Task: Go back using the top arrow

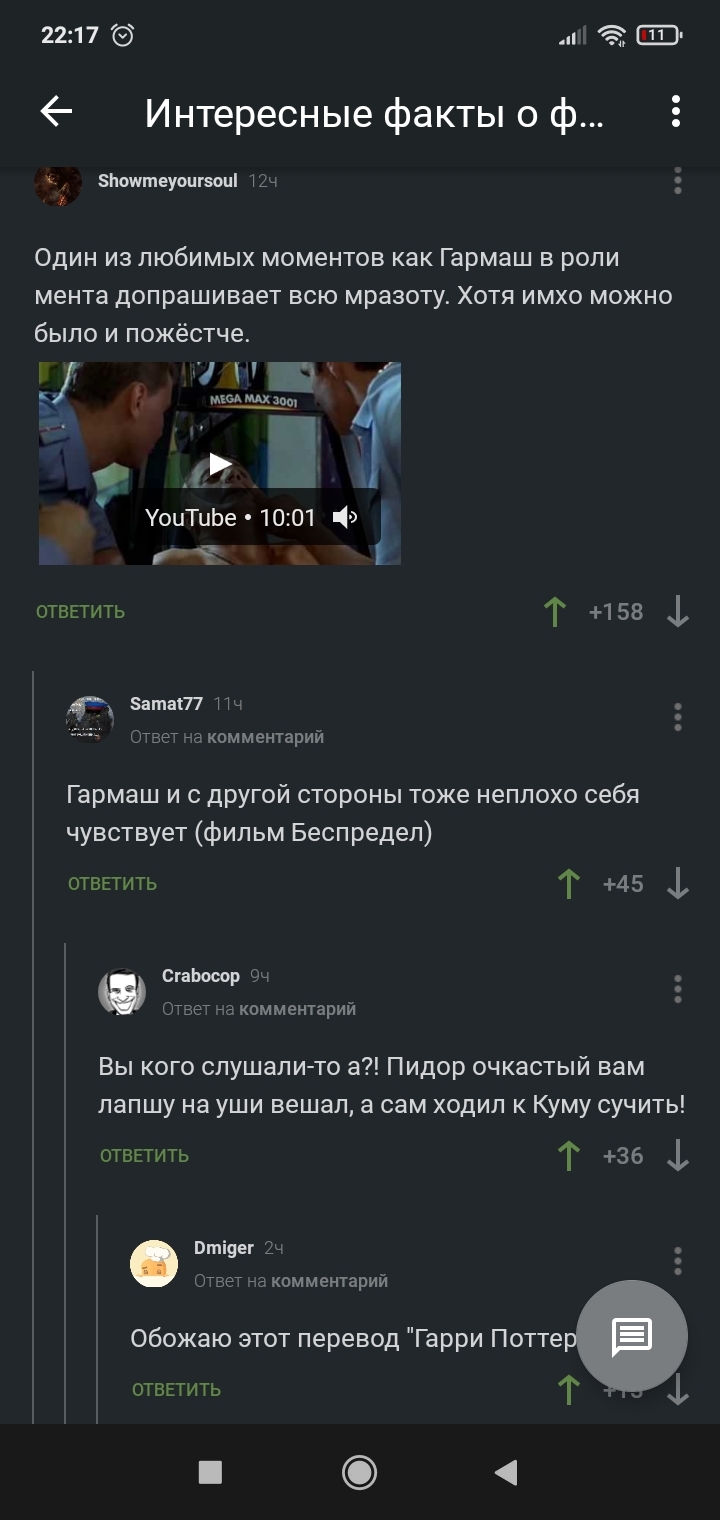Action: click(56, 112)
